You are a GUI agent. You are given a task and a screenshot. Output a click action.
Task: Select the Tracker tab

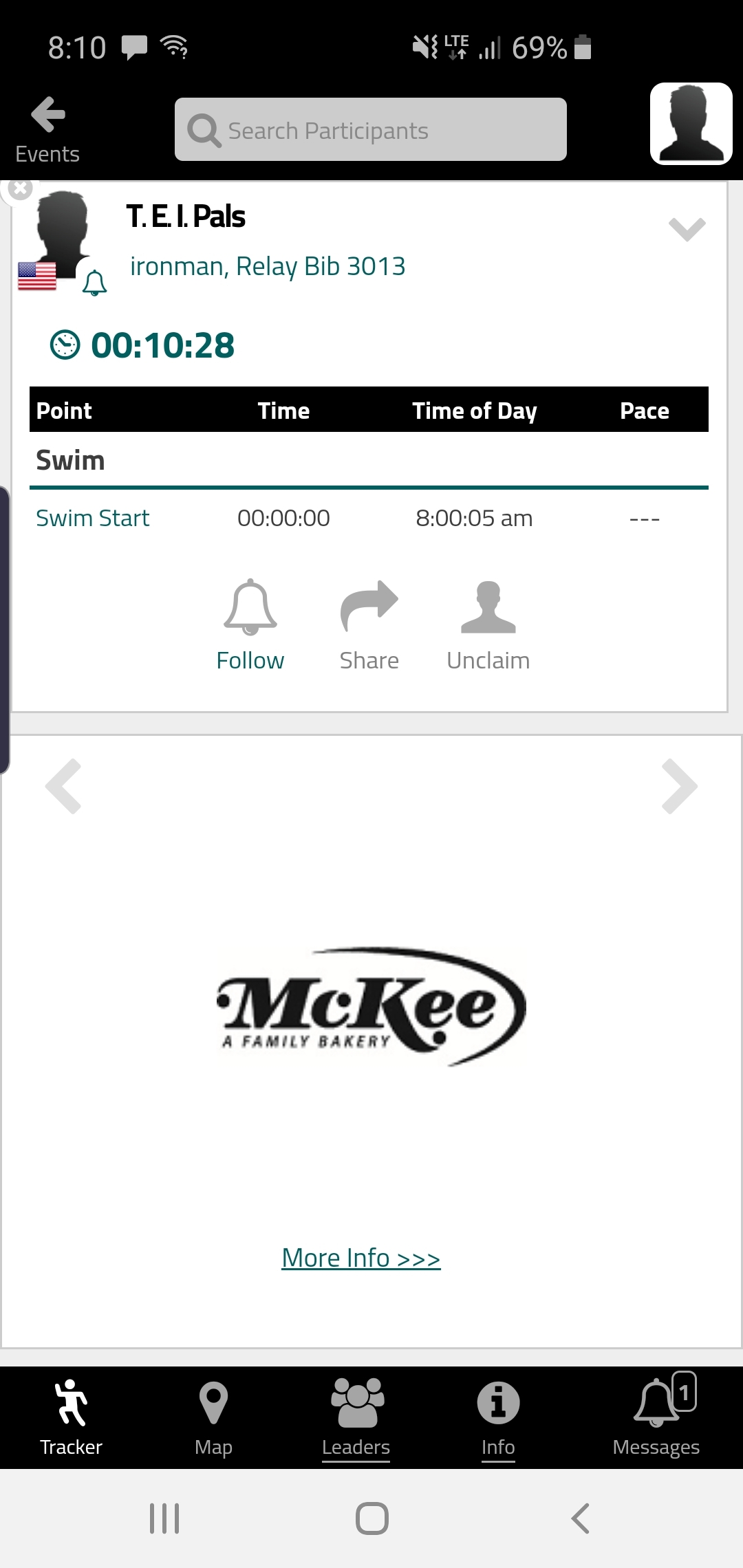coord(71,1418)
